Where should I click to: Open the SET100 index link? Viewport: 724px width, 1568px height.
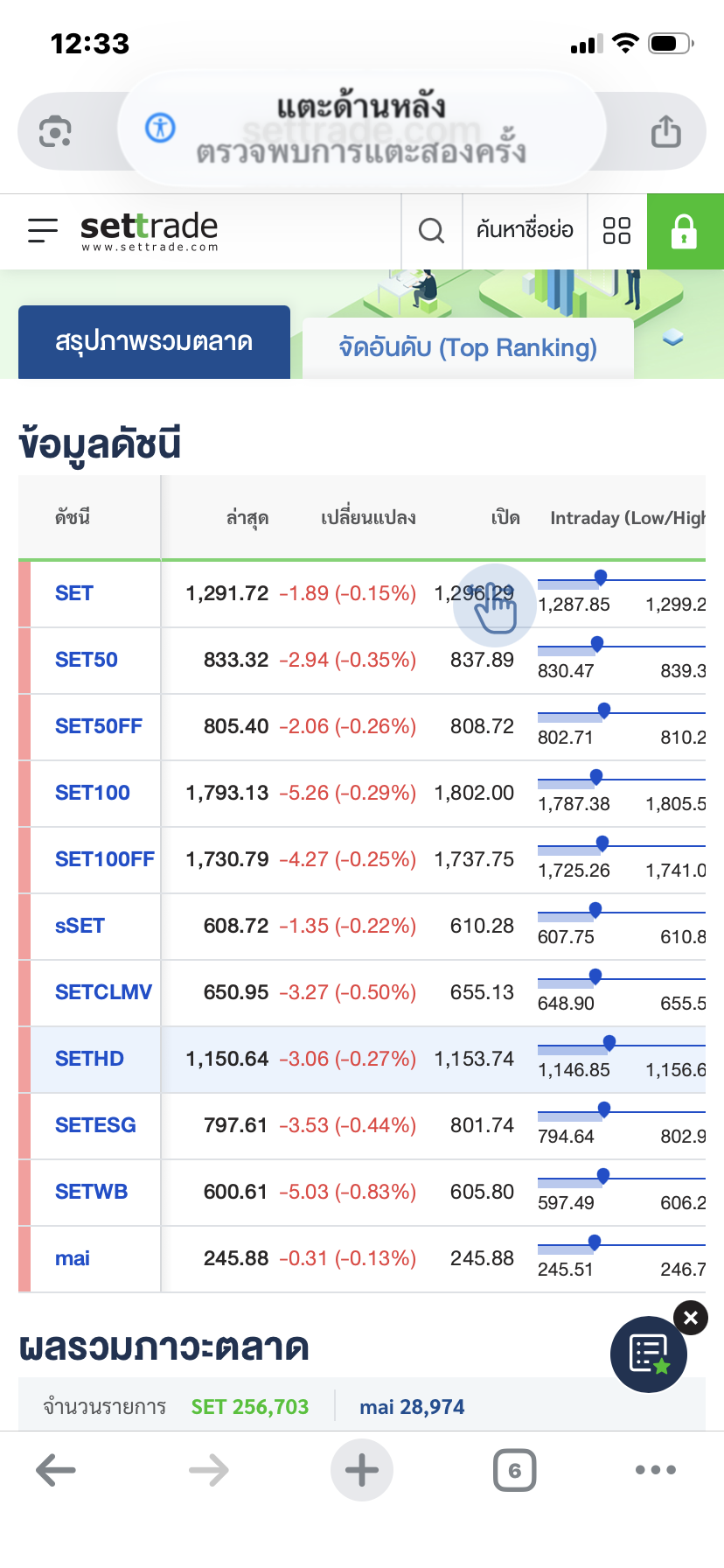coord(93,794)
